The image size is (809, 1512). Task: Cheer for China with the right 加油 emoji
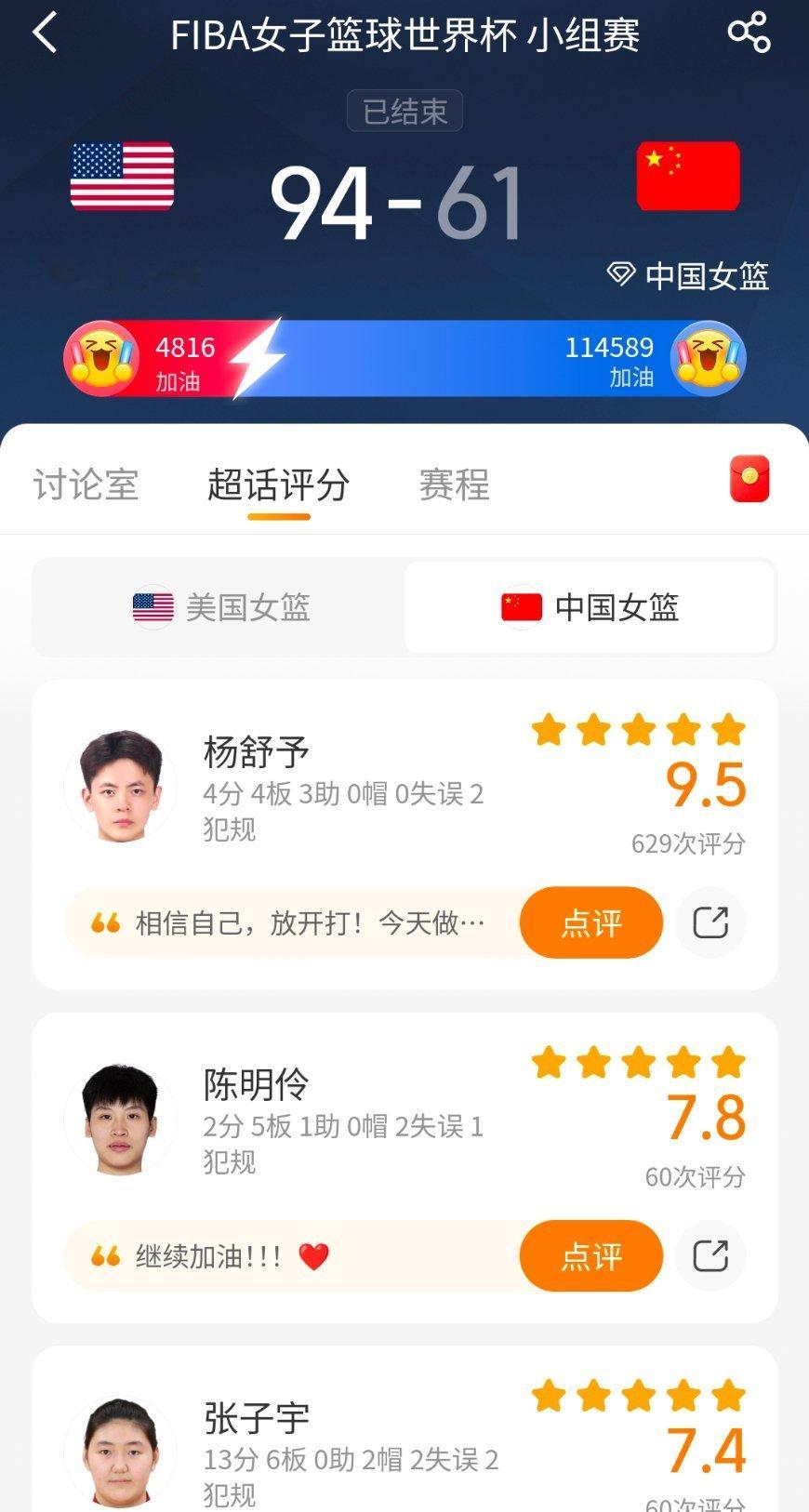(709, 358)
